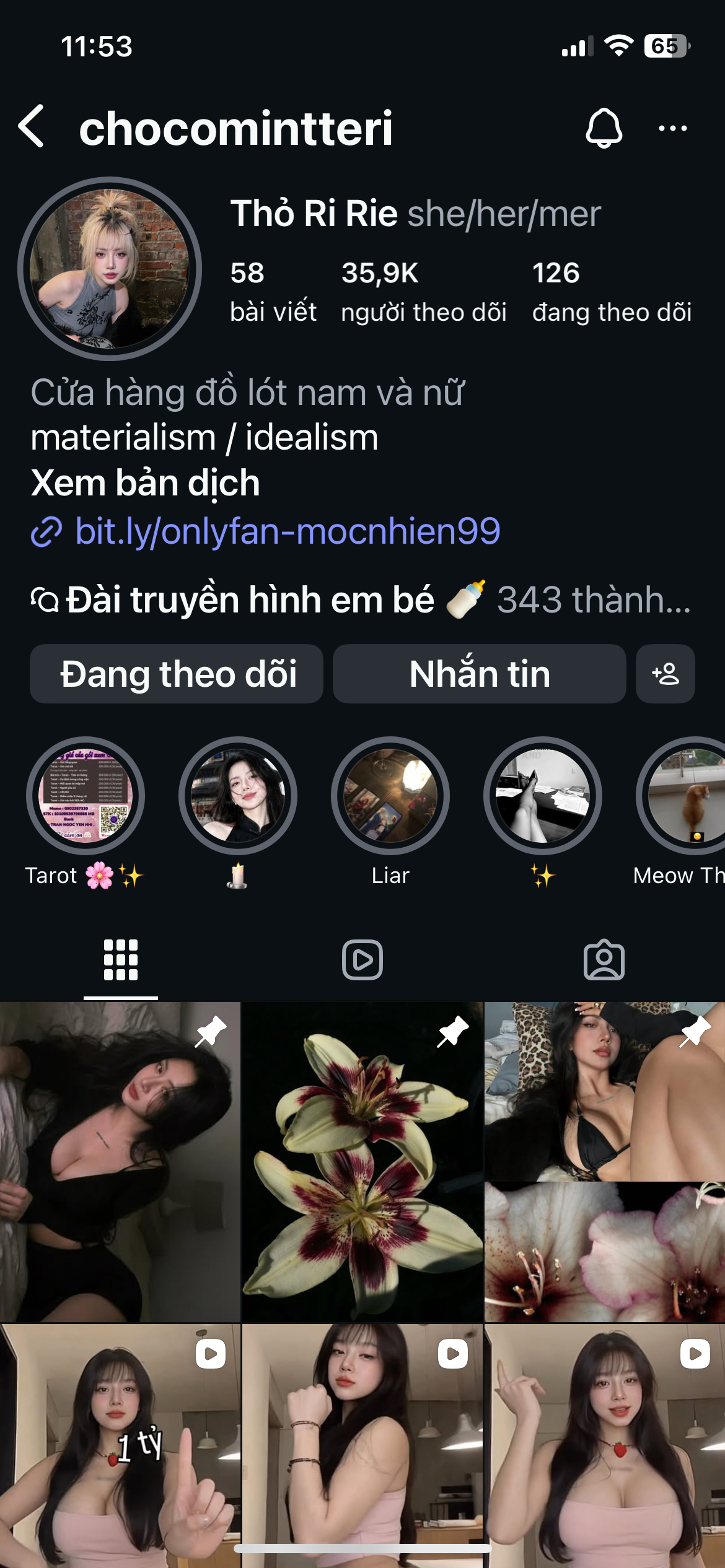Show suggested accounts with add-person icon
Screen dimensions: 725x1568
click(x=666, y=674)
